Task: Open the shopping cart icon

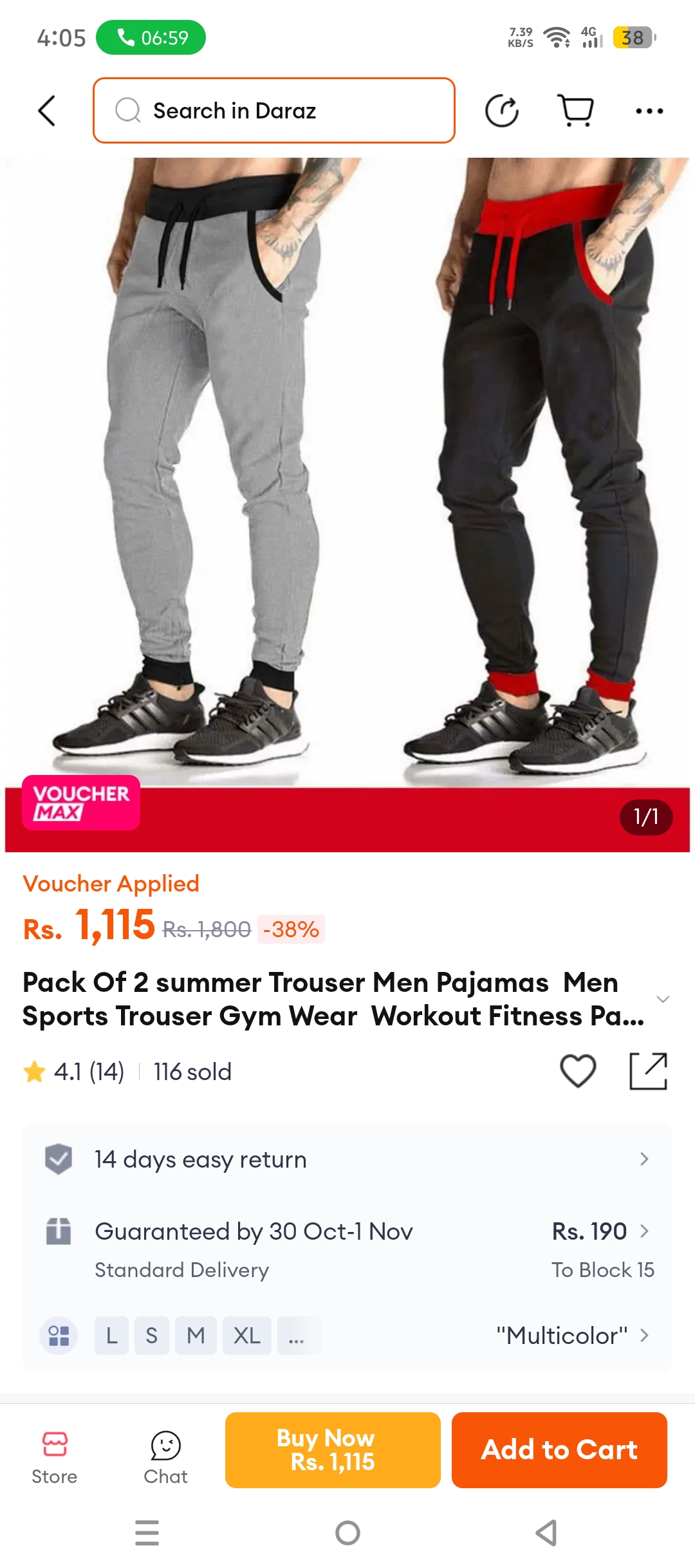Action: (x=575, y=111)
